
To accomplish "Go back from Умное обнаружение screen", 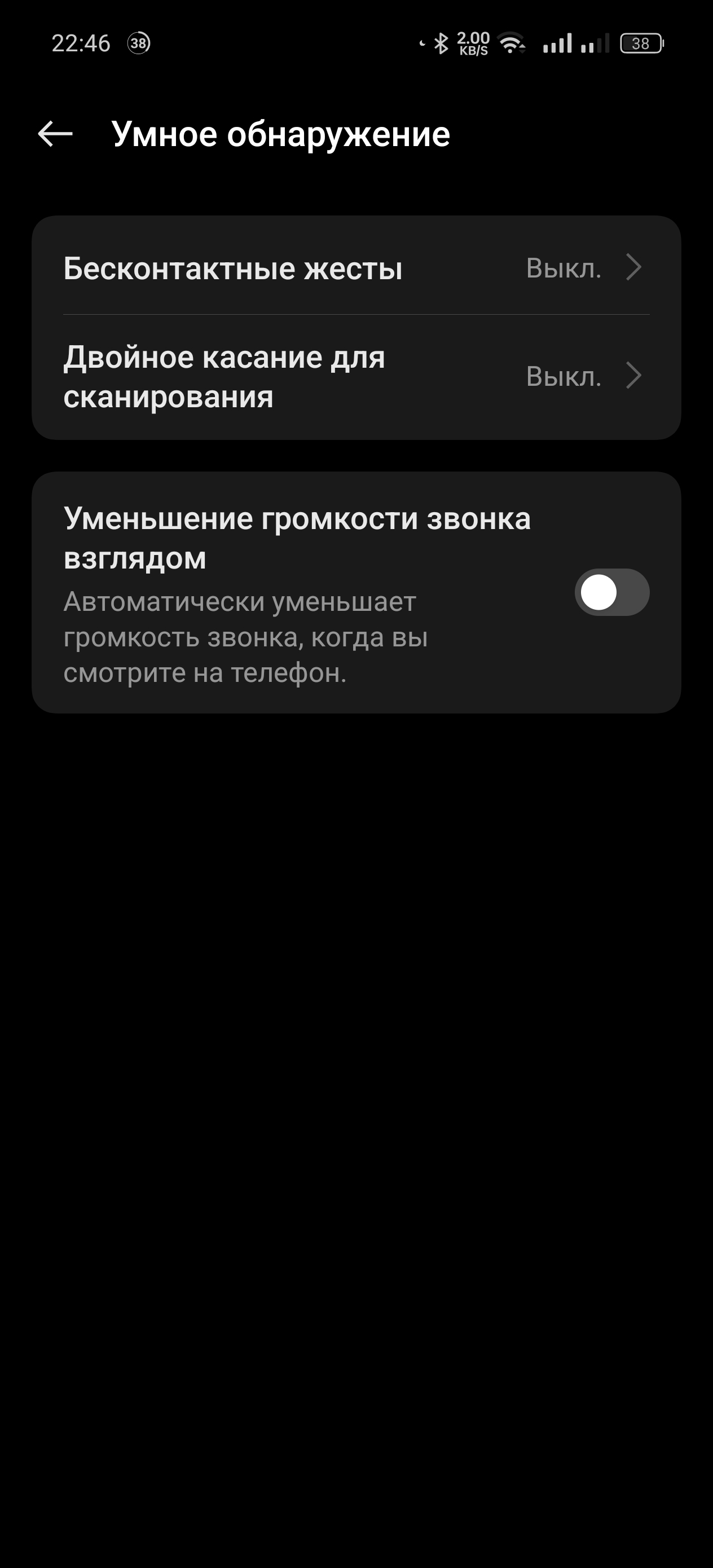I will 55,134.
